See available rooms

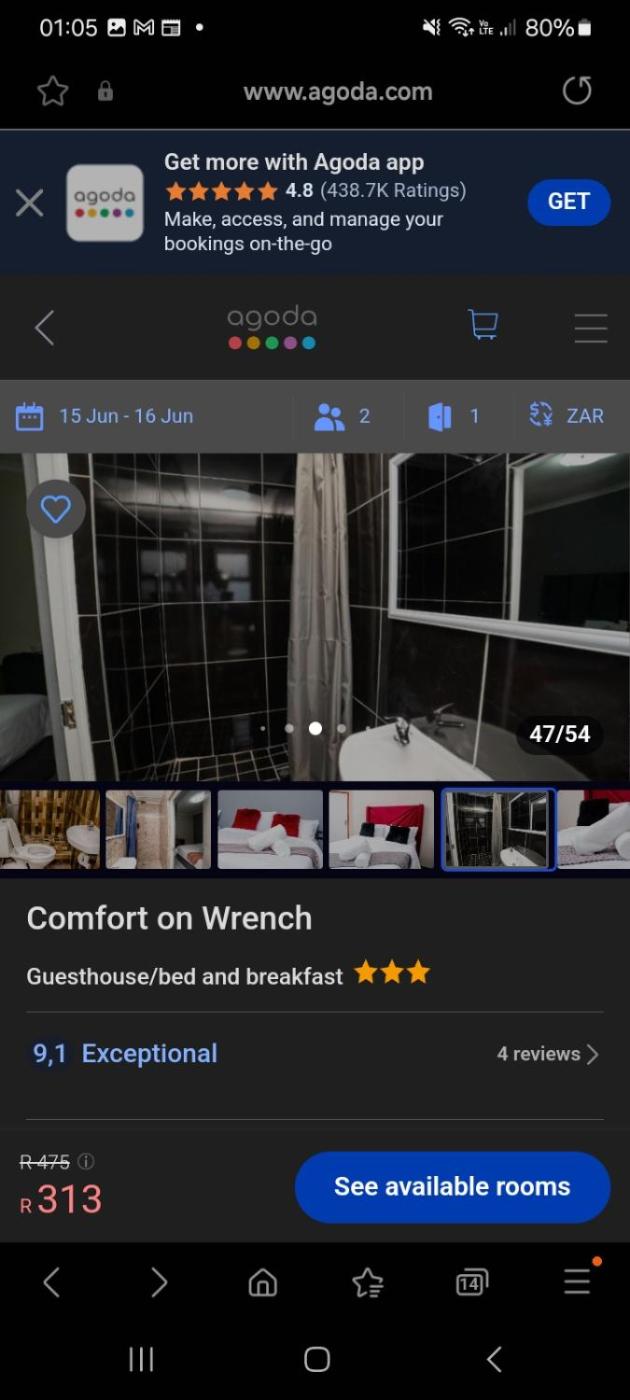click(x=452, y=1187)
